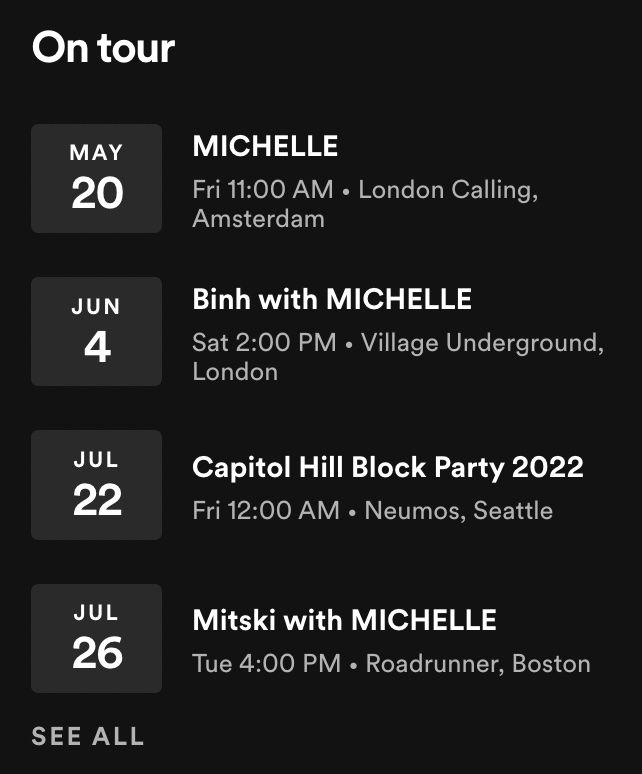The height and width of the screenshot is (774, 642).
Task: Tap SEE ALL tour dates
Action: pos(88,737)
